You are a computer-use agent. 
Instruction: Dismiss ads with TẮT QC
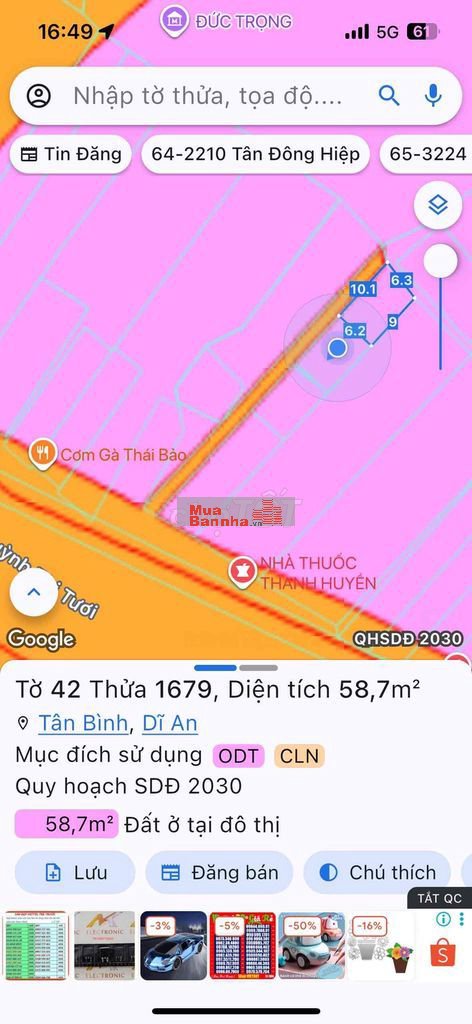point(440,899)
